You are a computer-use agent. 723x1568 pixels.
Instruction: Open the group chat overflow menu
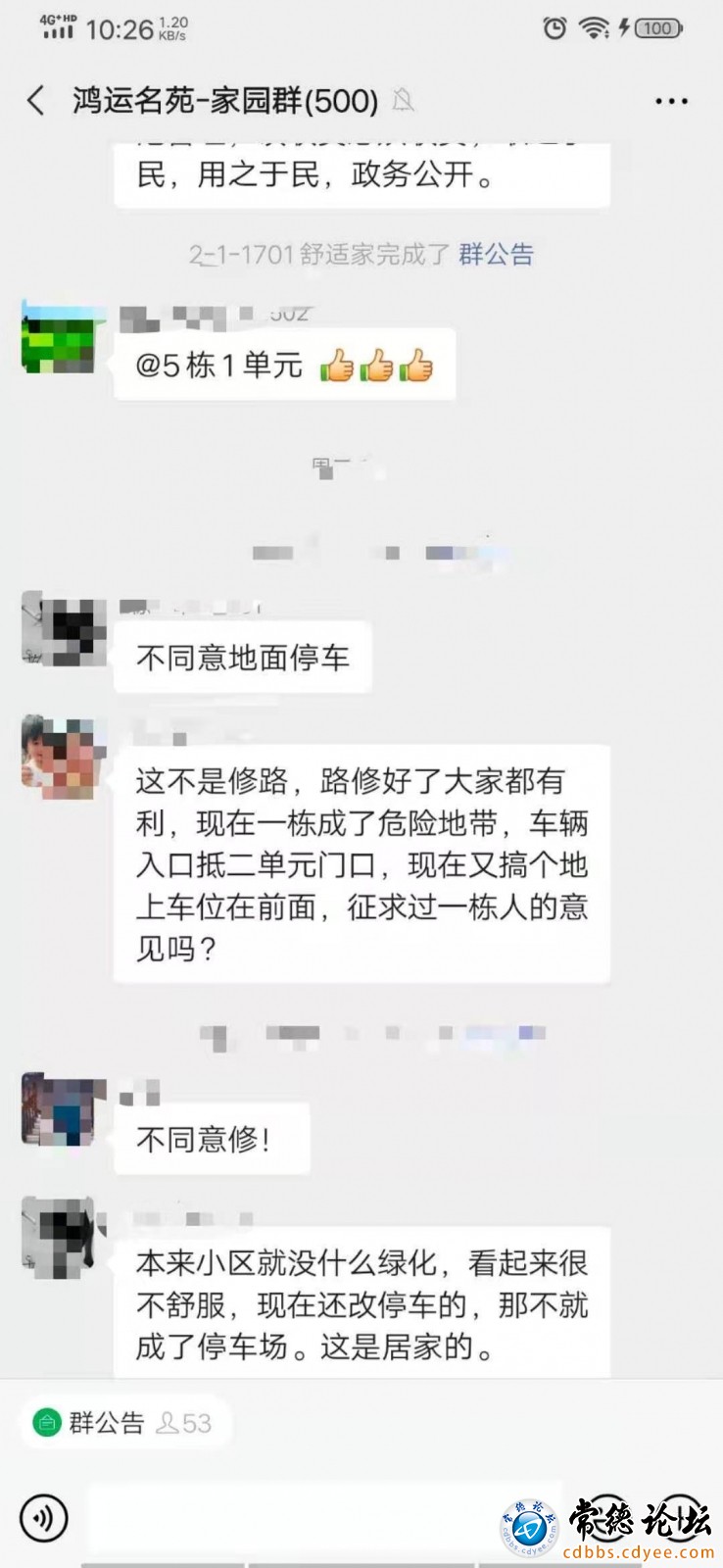point(670,101)
